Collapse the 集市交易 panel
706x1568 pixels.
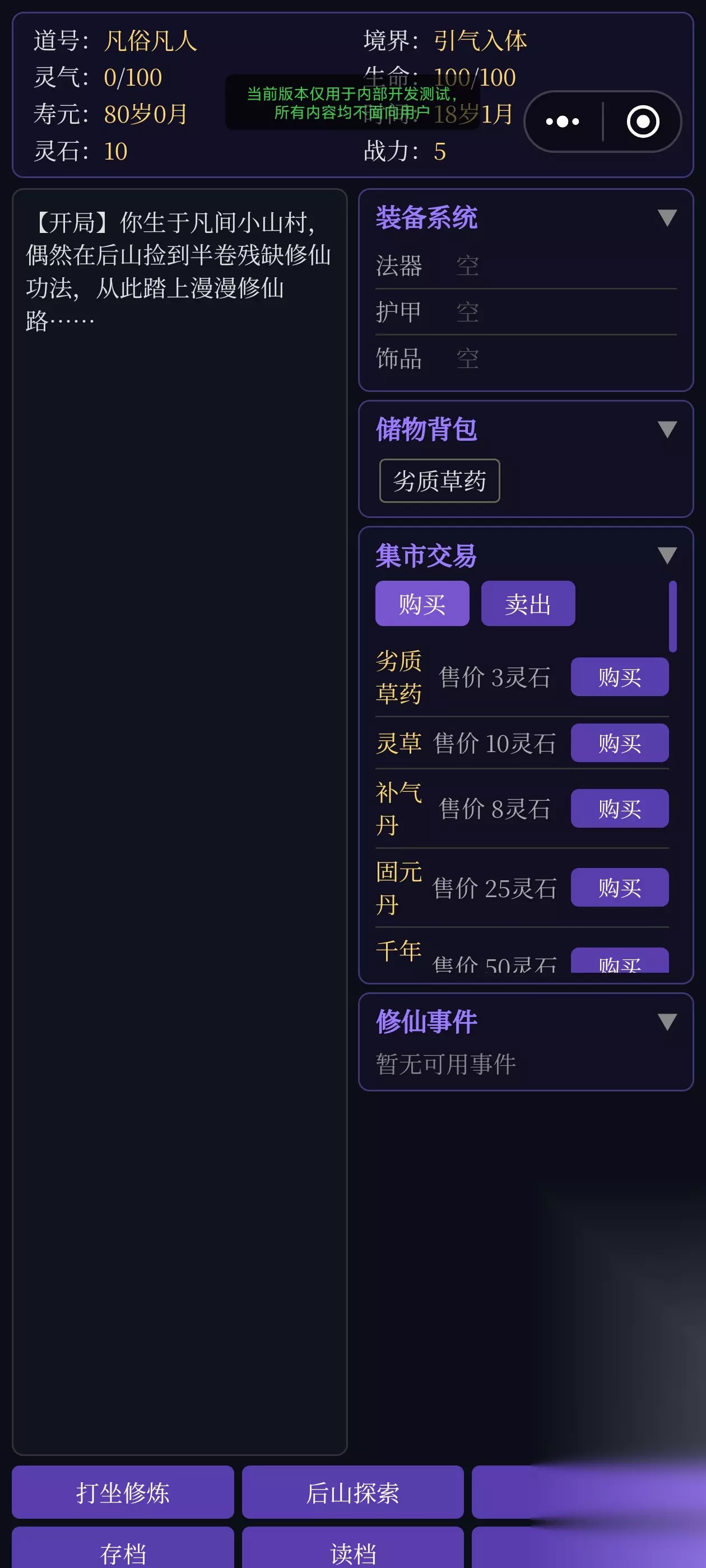click(667, 555)
